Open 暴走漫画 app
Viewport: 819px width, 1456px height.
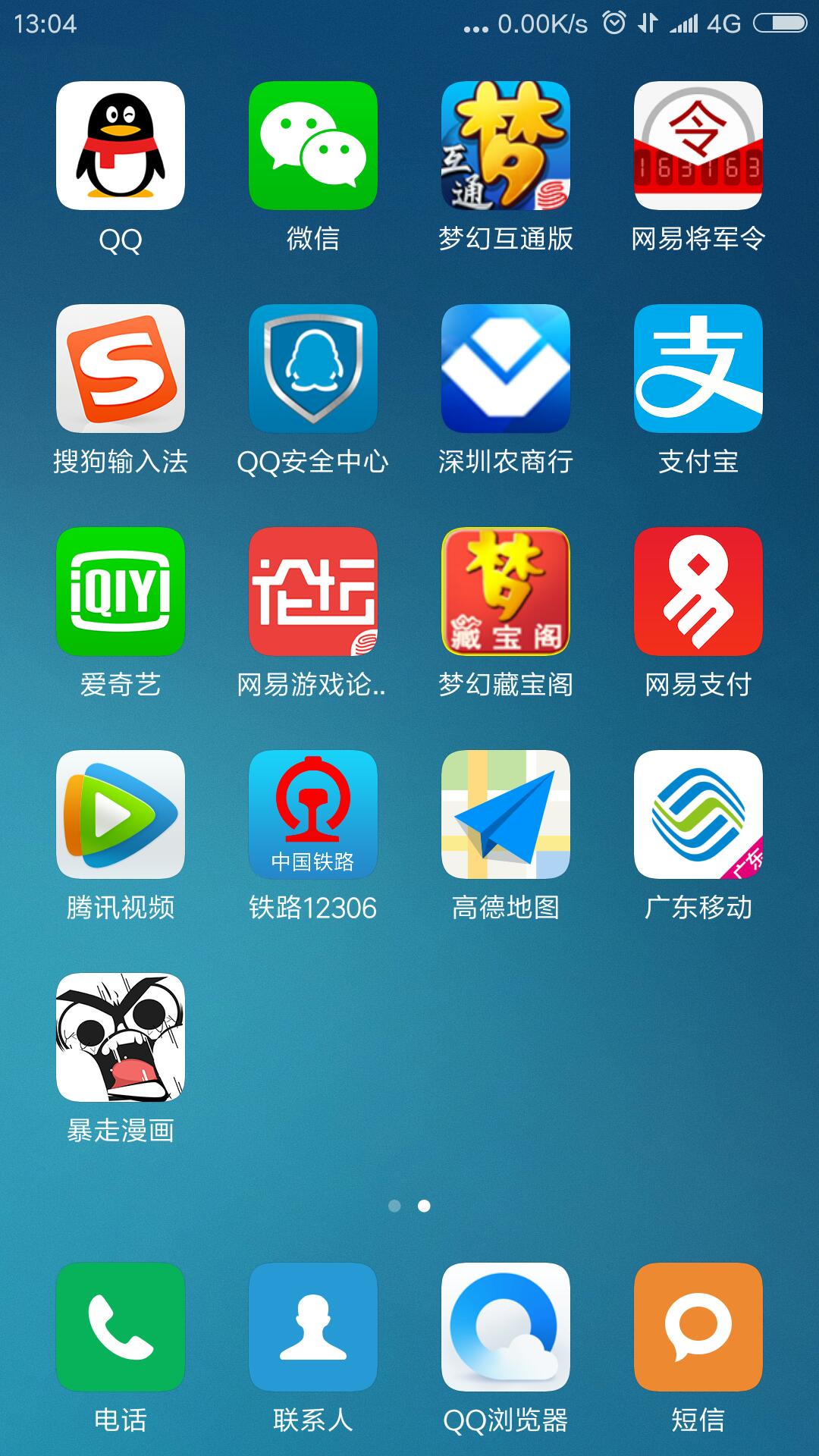[x=121, y=1037]
